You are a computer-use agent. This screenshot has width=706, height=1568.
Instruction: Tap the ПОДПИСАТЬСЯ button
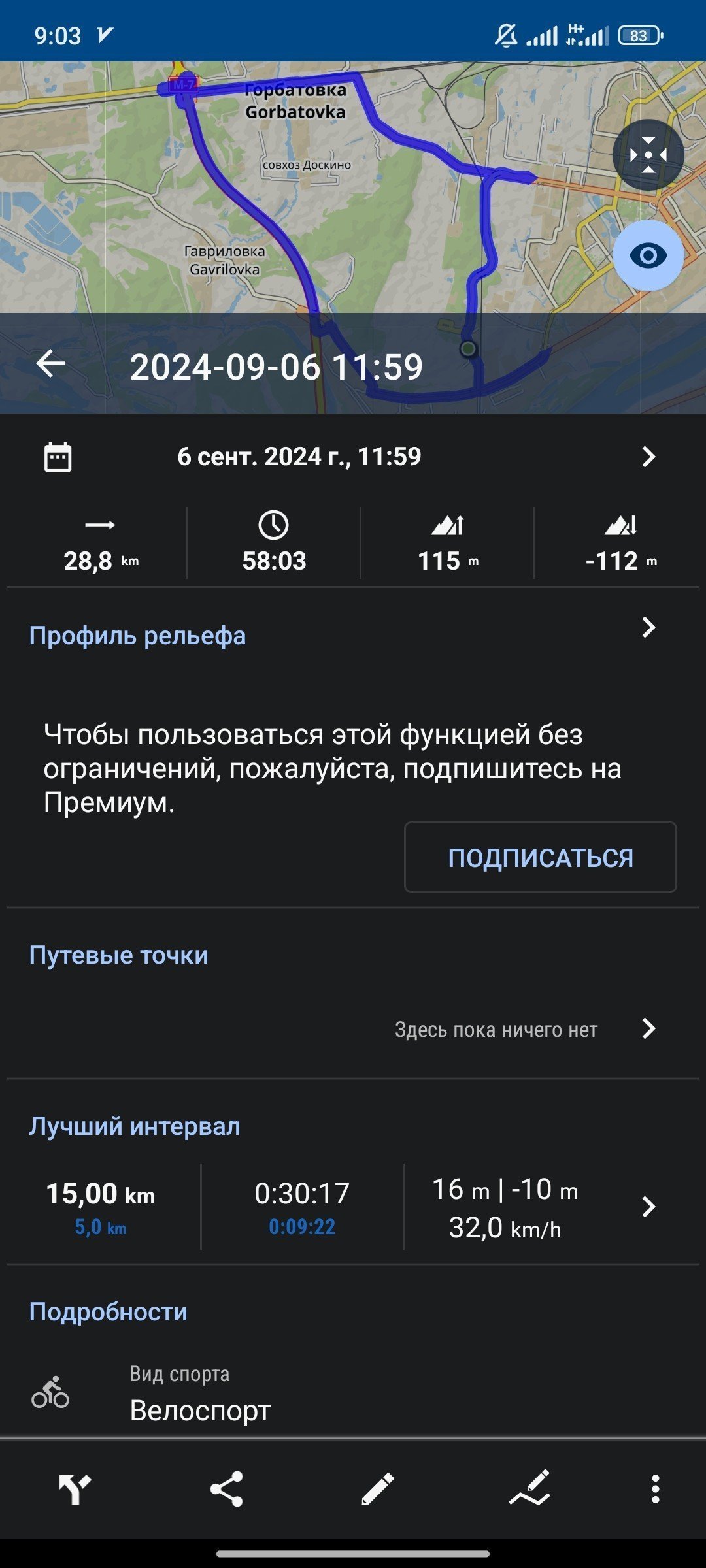(540, 857)
